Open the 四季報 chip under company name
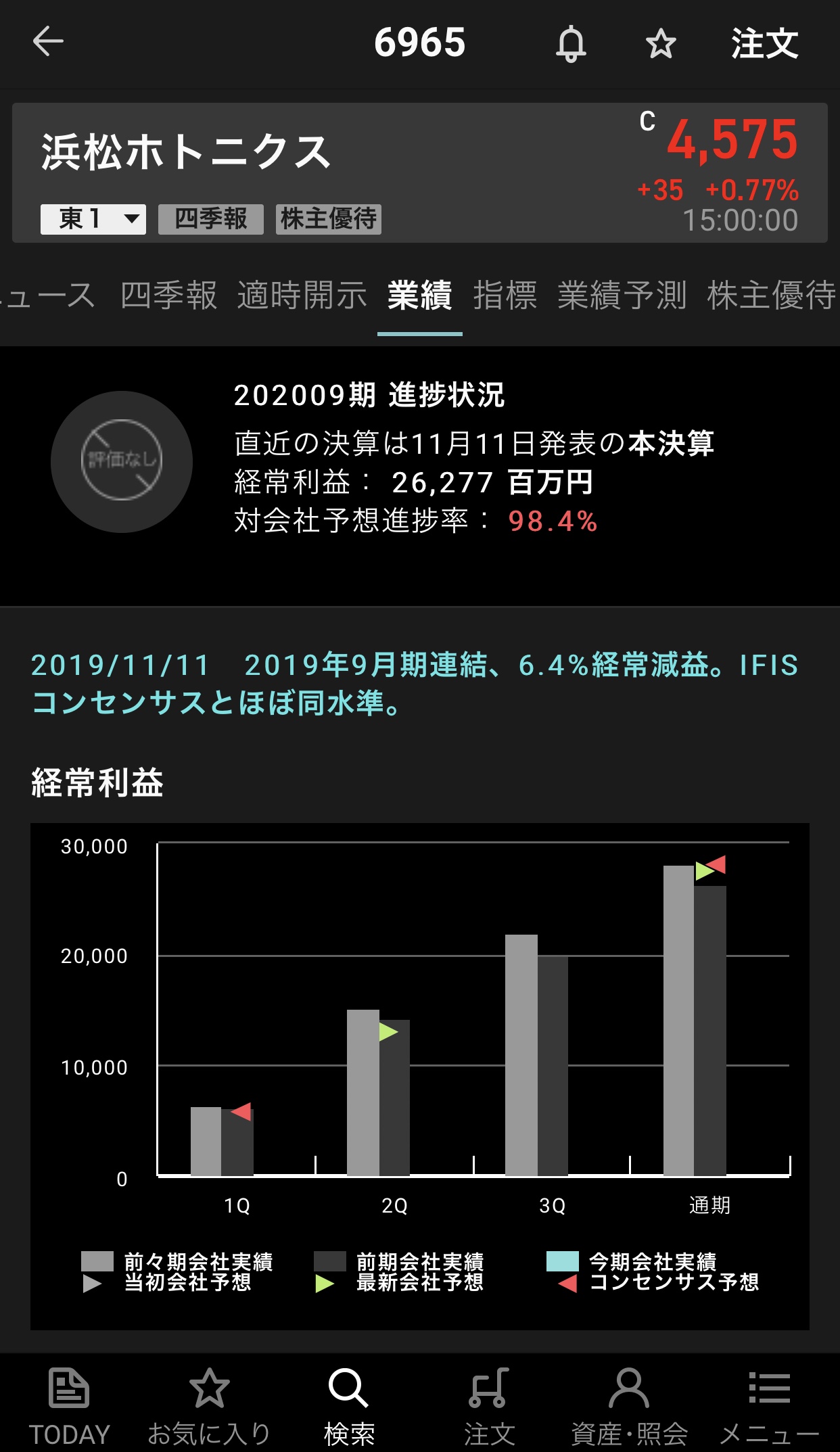Screen dimensions: 840x1452 [210, 219]
